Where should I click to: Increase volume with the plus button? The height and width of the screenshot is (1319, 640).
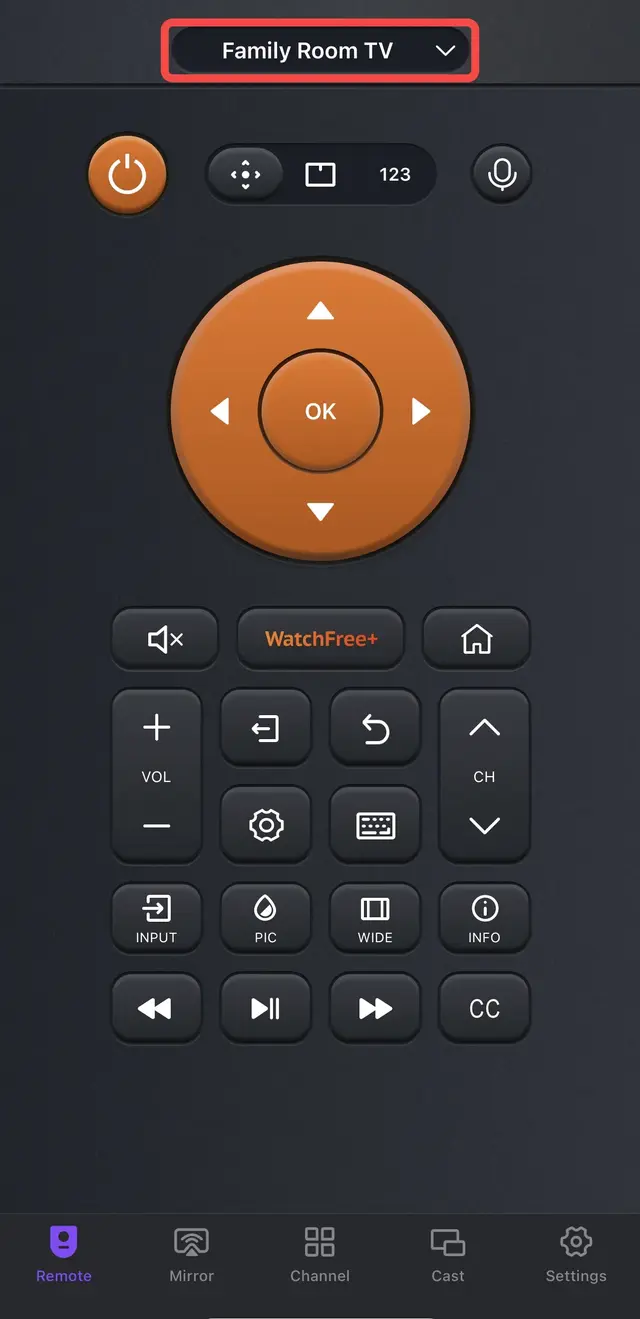pyautogui.click(x=156, y=727)
